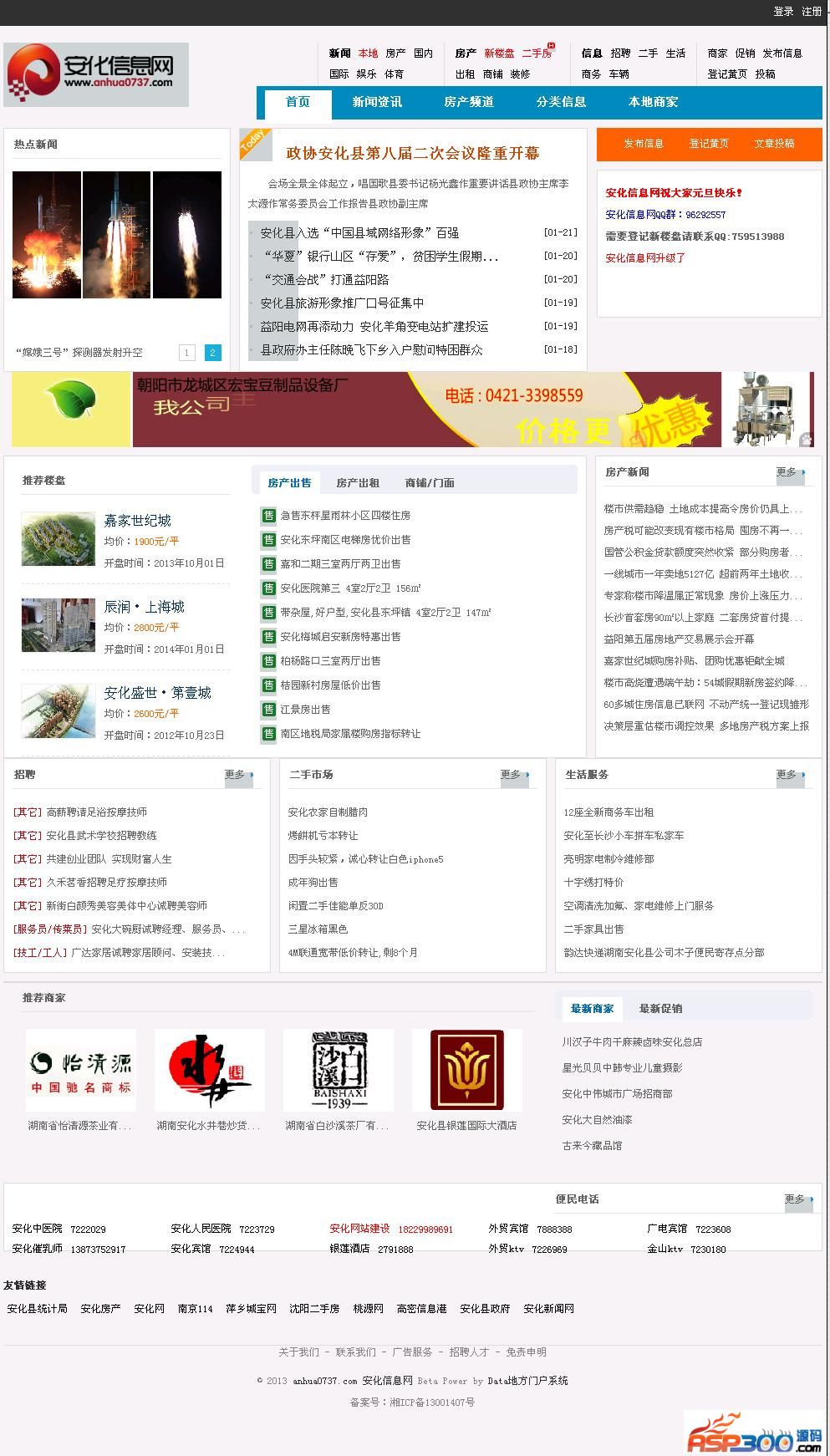Open the 注册 register link
The width and height of the screenshot is (830, 1456).
(812, 12)
